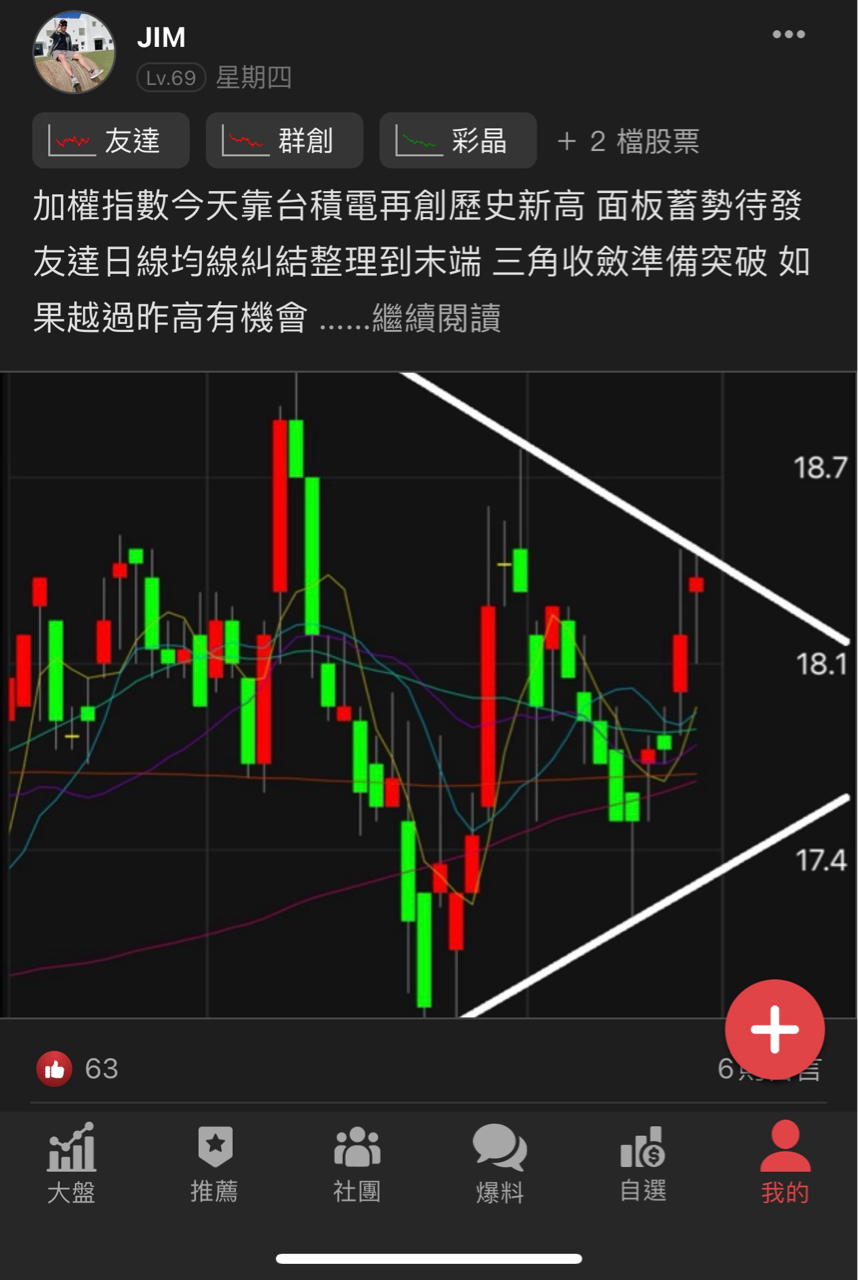Select the 群創 stock chip

pos(284,141)
